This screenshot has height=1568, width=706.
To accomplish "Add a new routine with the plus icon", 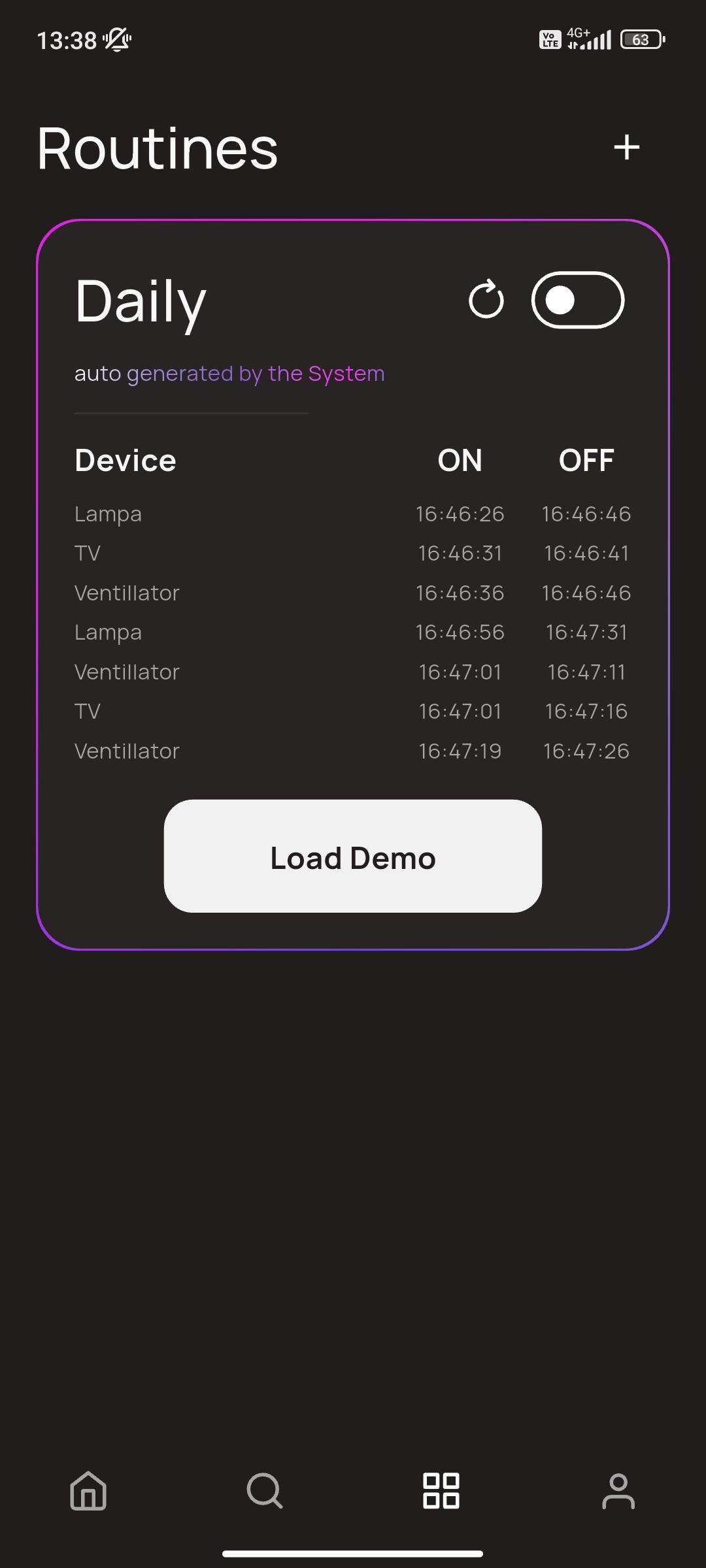I will [626, 147].
